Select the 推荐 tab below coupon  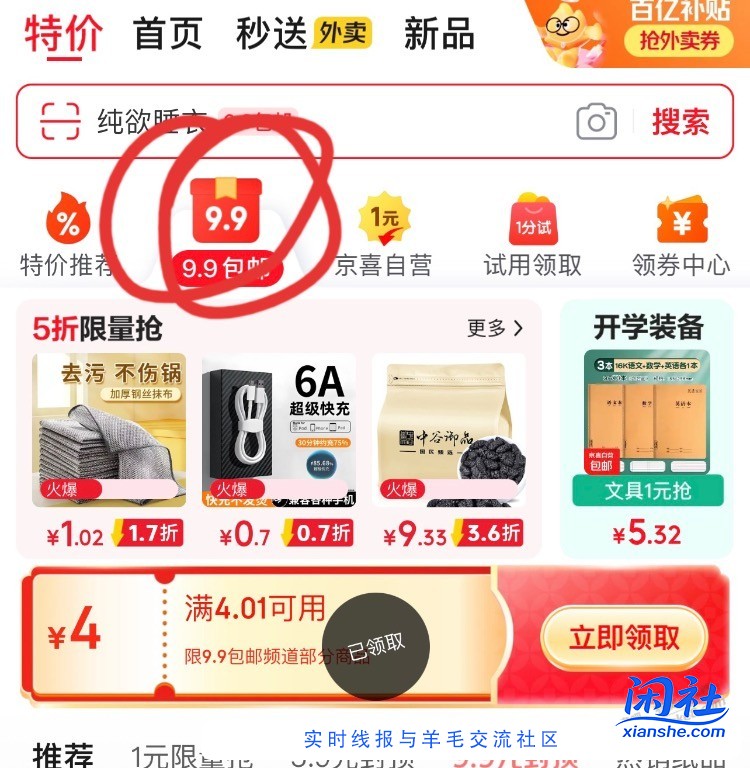(63, 754)
